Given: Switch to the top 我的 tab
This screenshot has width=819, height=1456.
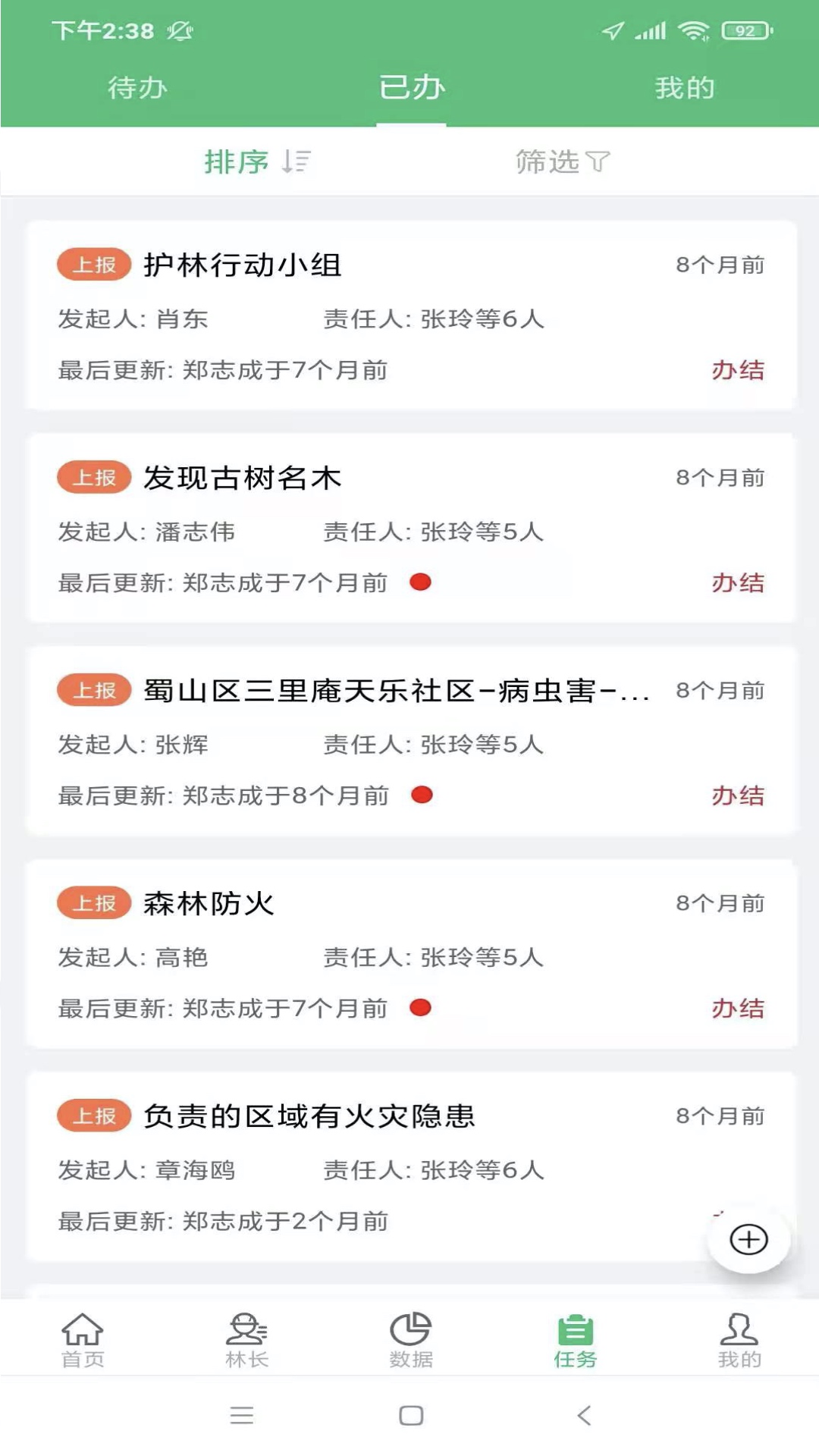Looking at the screenshot, I should 685,88.
